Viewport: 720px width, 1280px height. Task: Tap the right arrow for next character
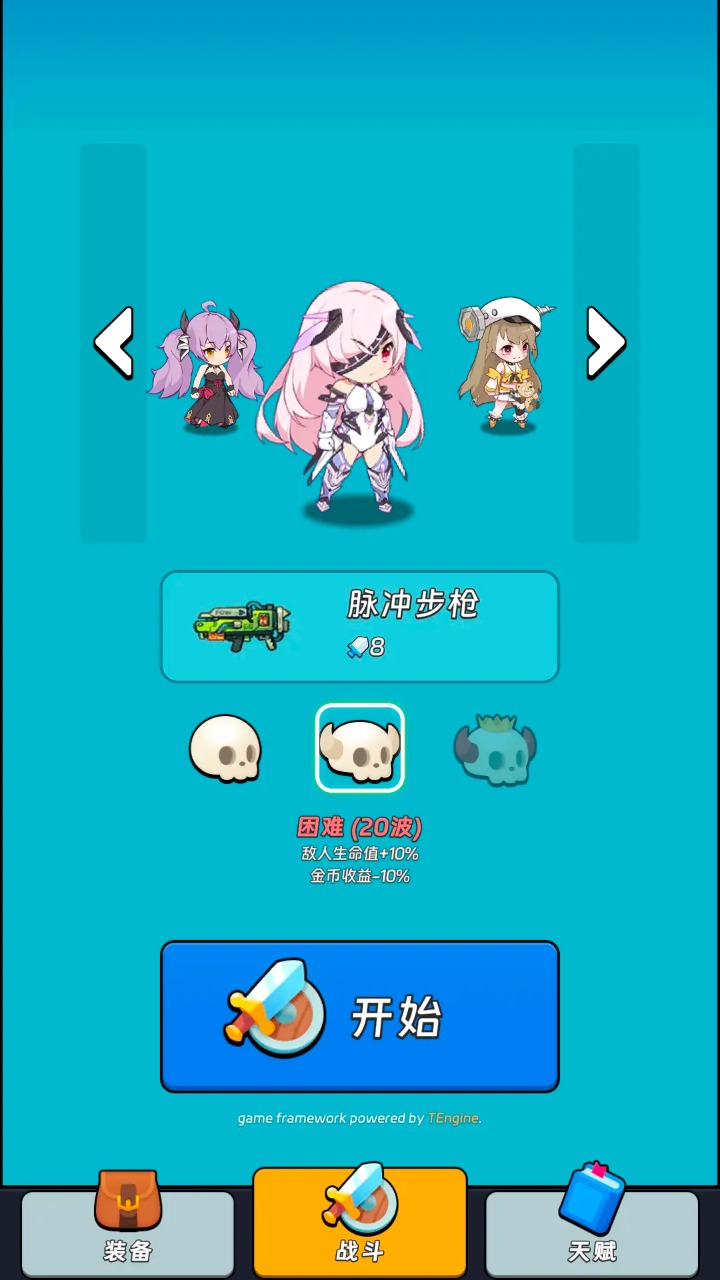605,343
